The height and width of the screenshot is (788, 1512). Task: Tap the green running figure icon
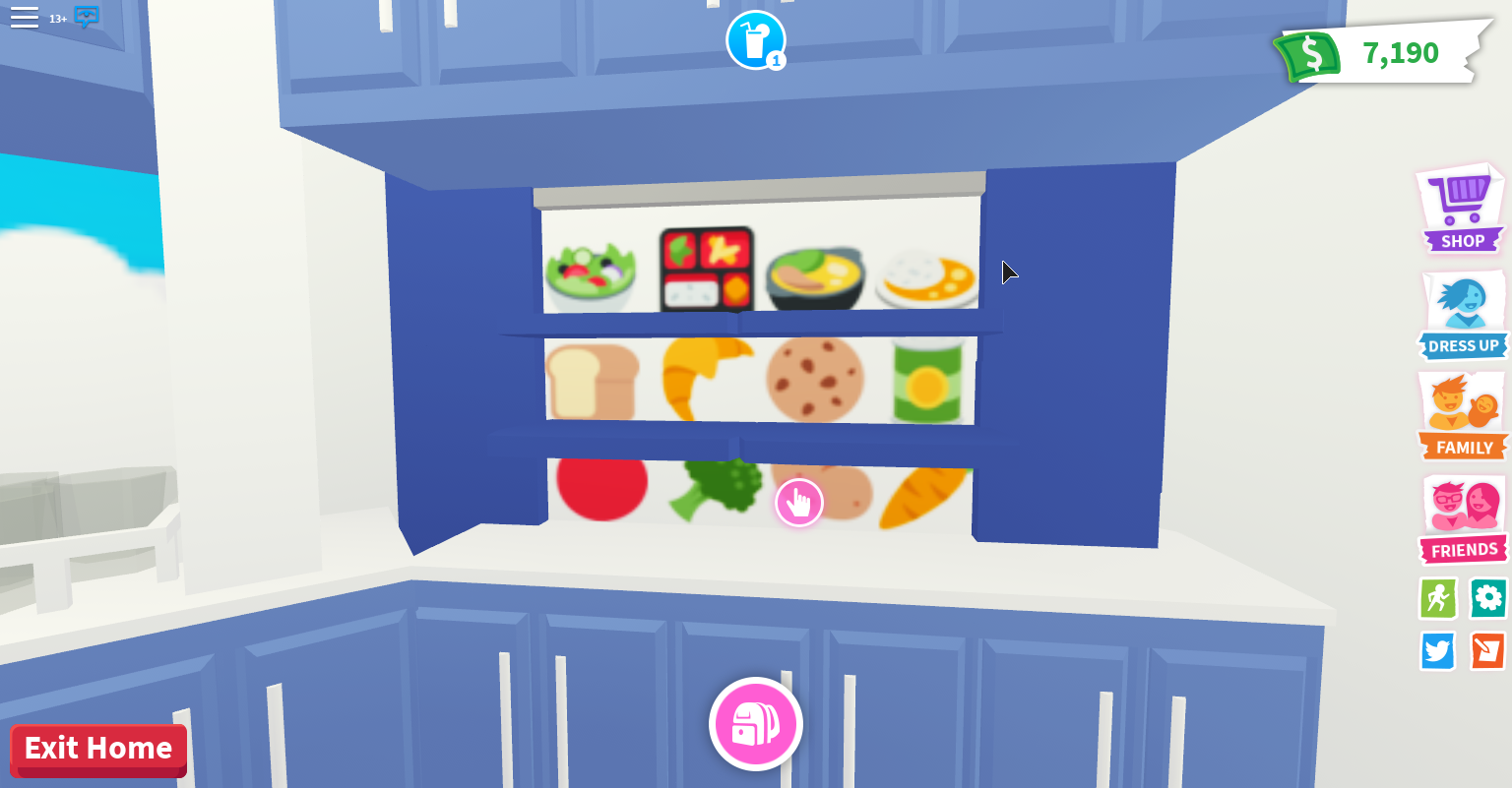click(x=1437, y=597)
